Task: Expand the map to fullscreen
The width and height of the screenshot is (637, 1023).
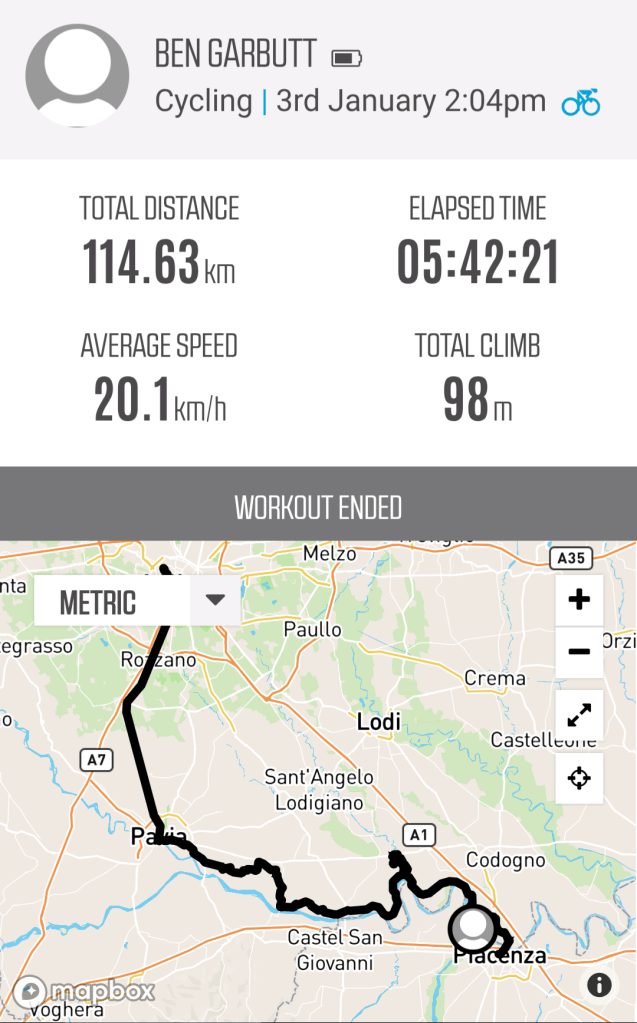Action: pos(579,715)
